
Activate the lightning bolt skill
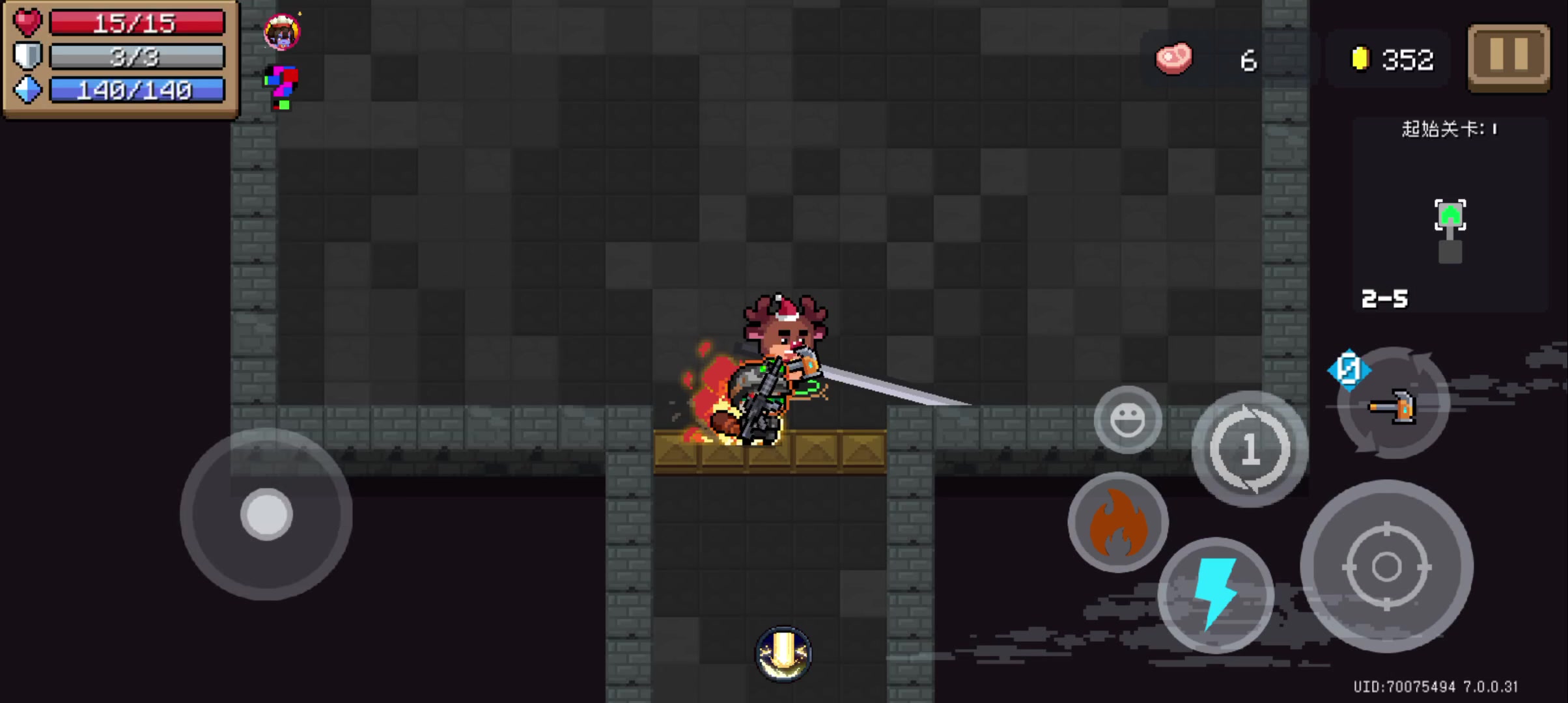coord(1215,595)
